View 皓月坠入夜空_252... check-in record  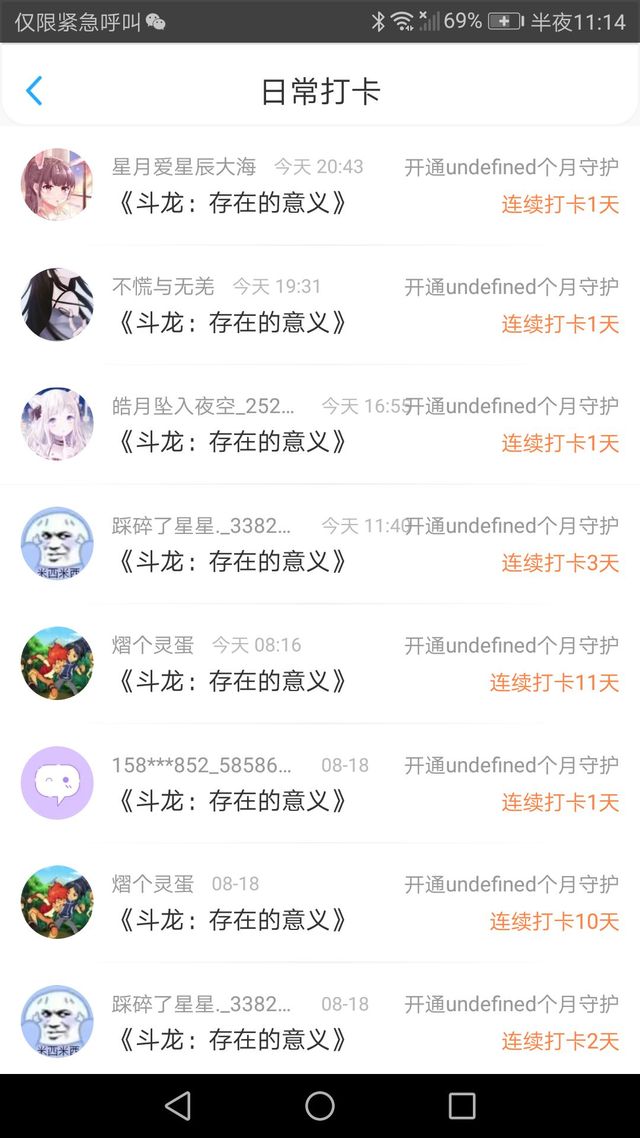(320, 425)
